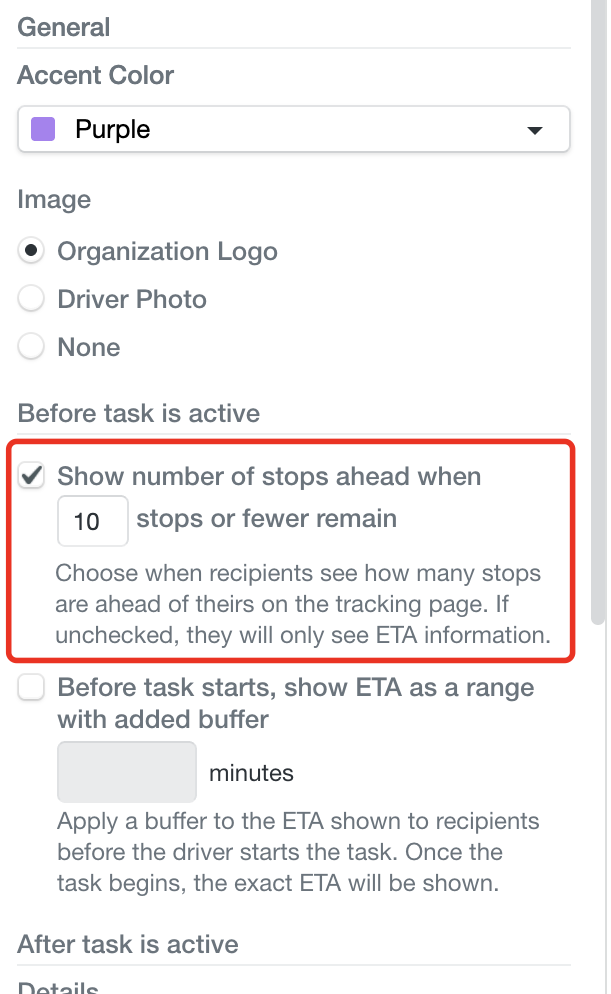
Task: Tap the buffer minutes input field
Action: click(127, 772)
